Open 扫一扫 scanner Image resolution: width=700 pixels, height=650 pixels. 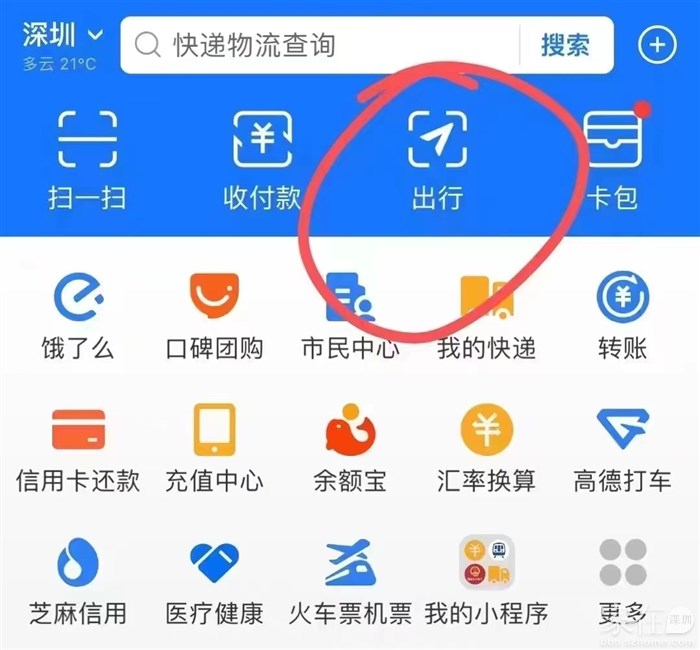(x=87, y=158)
